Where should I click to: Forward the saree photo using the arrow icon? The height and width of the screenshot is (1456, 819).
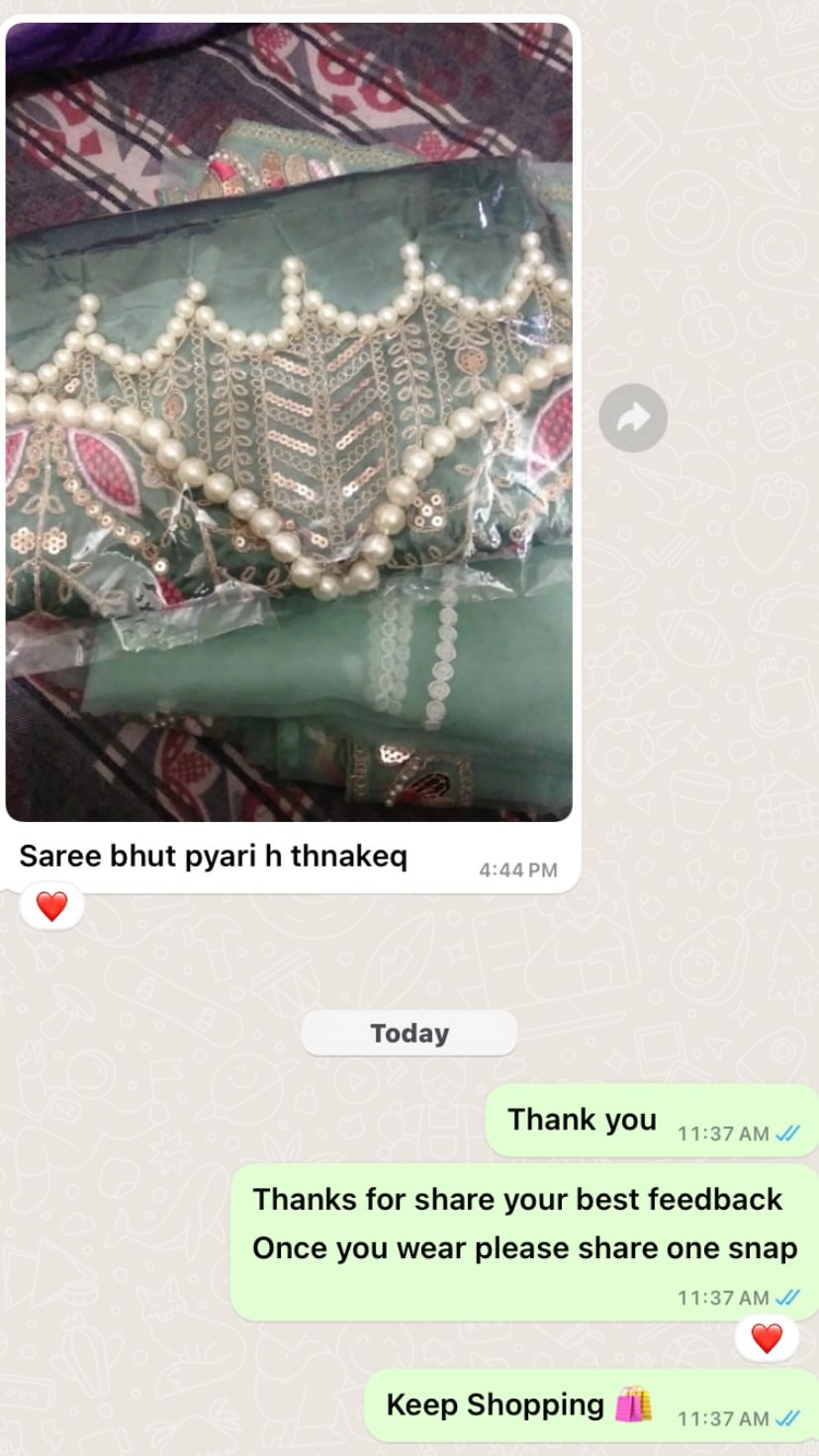[x=633, y=418]
